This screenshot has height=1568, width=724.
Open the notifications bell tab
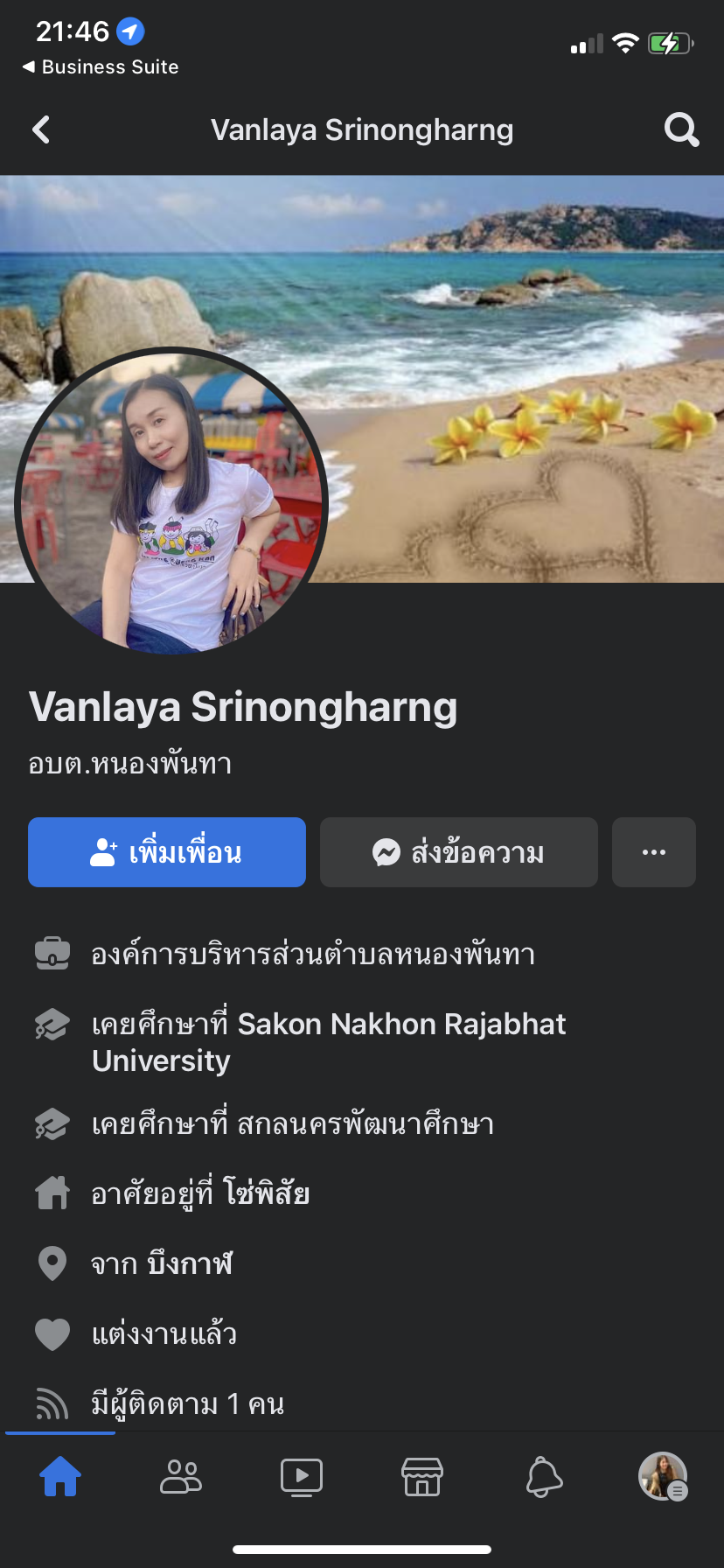pos(543,1477)
